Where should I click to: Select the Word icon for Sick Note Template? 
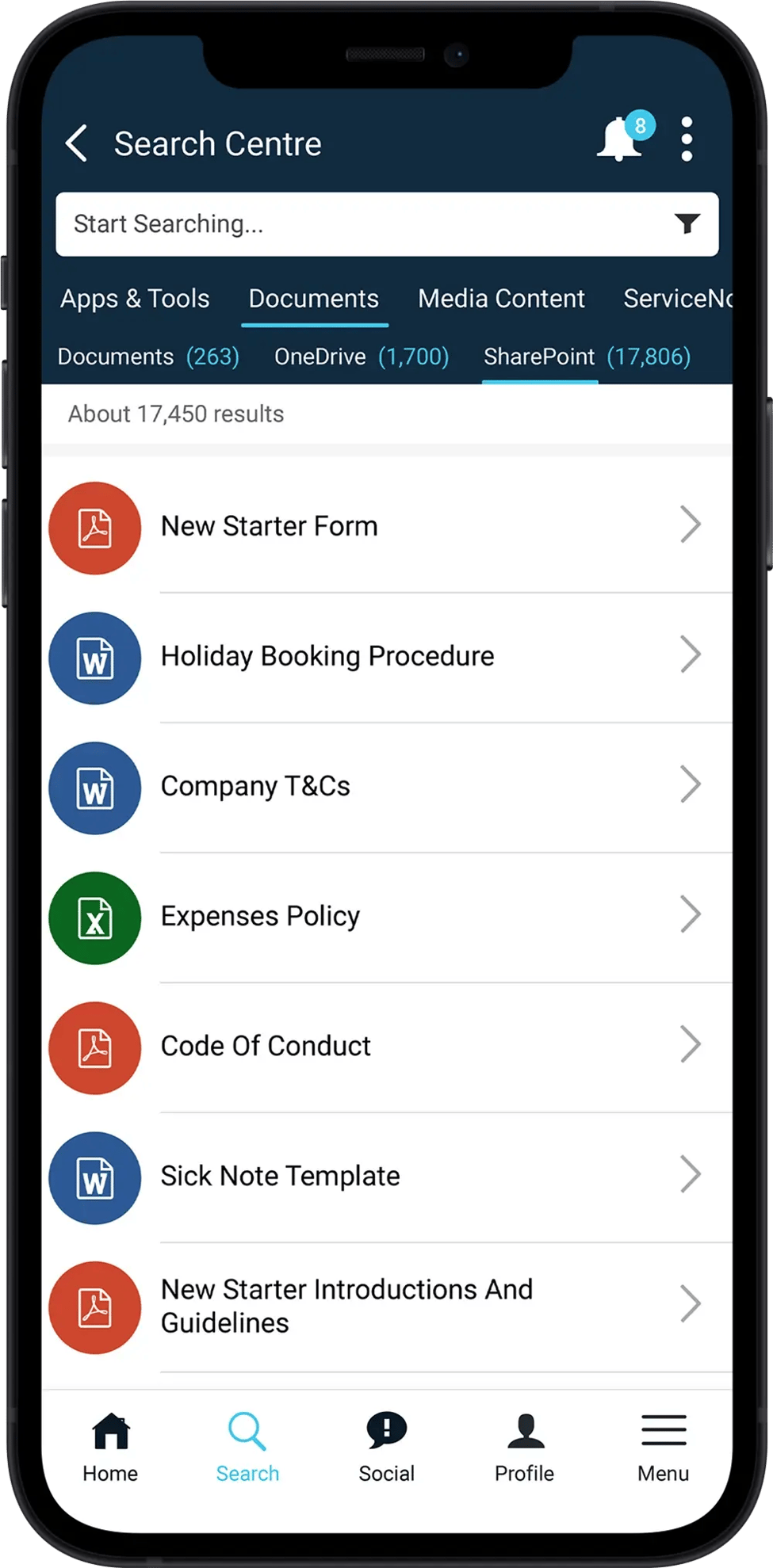pyautogui.click(x=94, y=1177)
